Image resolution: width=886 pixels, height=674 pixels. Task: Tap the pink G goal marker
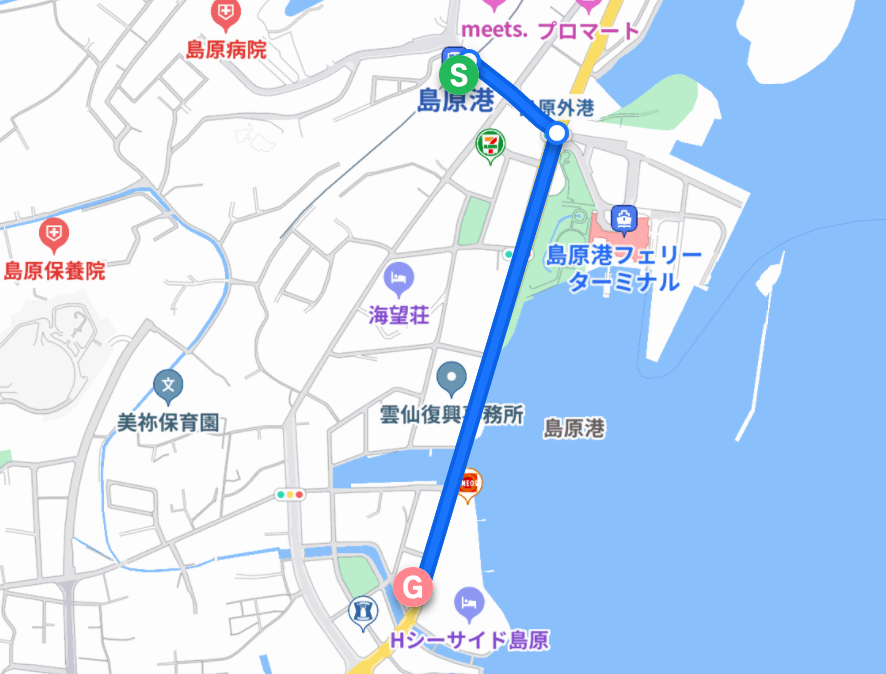(414, 586)
